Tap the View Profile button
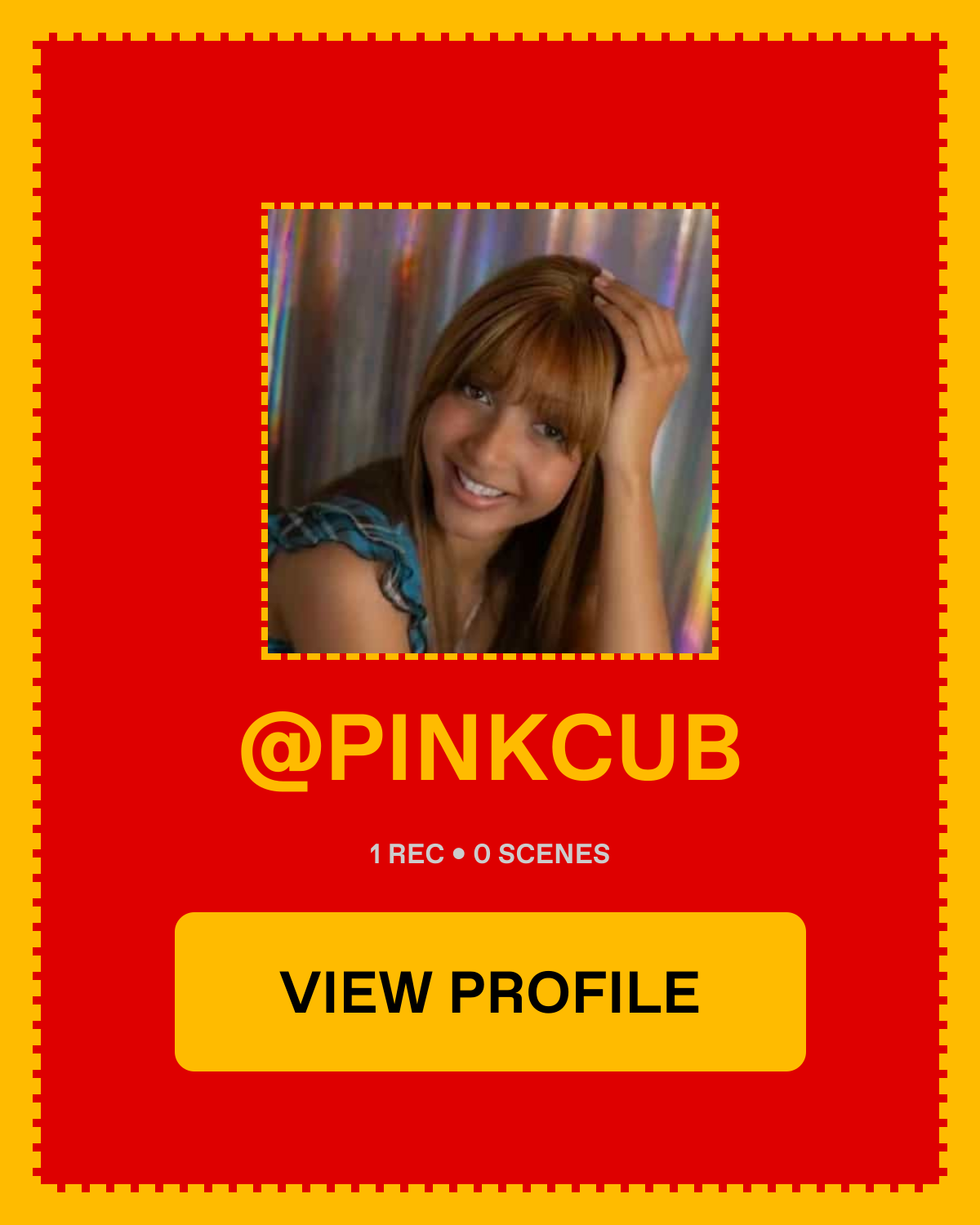 click(490, 991)
